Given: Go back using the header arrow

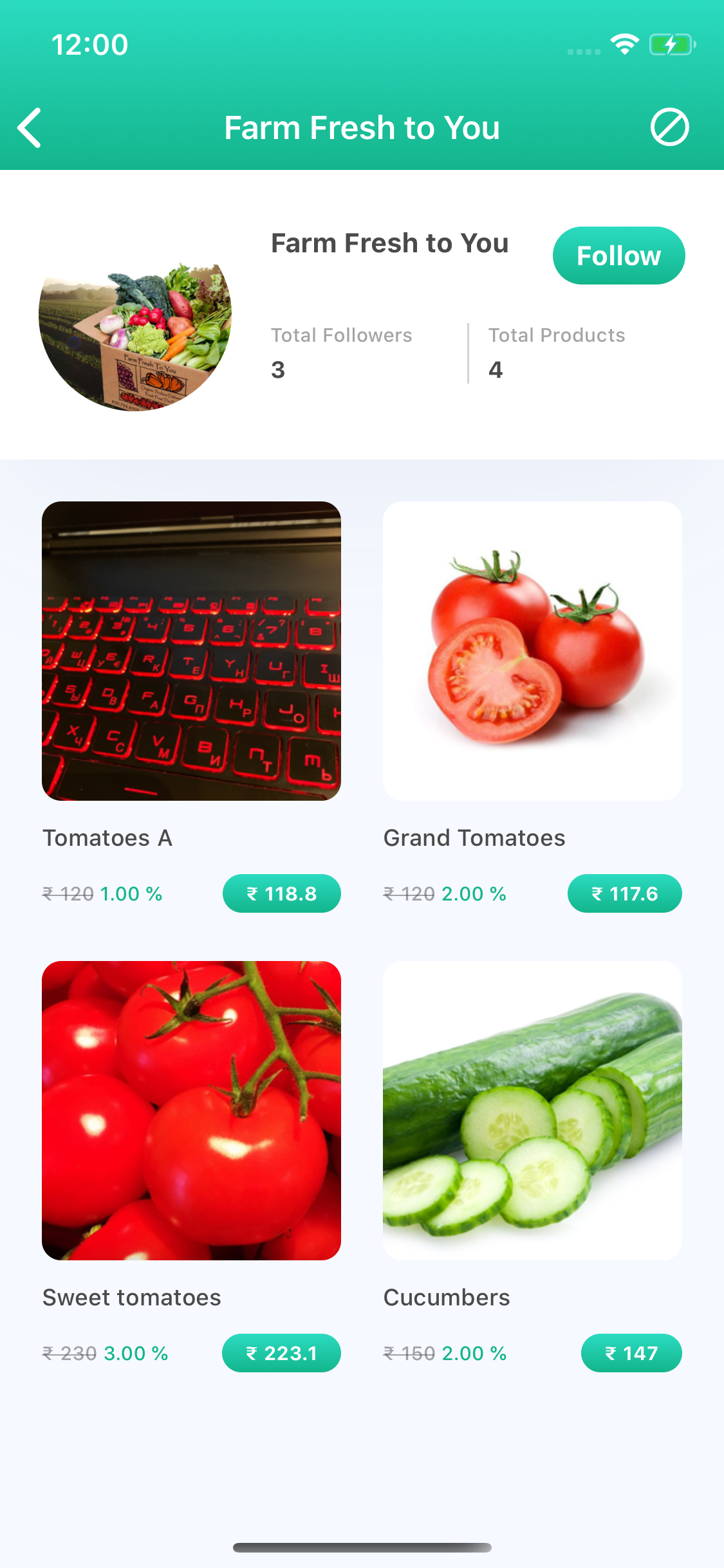Looking at the screenshot, I should [29, 127].
